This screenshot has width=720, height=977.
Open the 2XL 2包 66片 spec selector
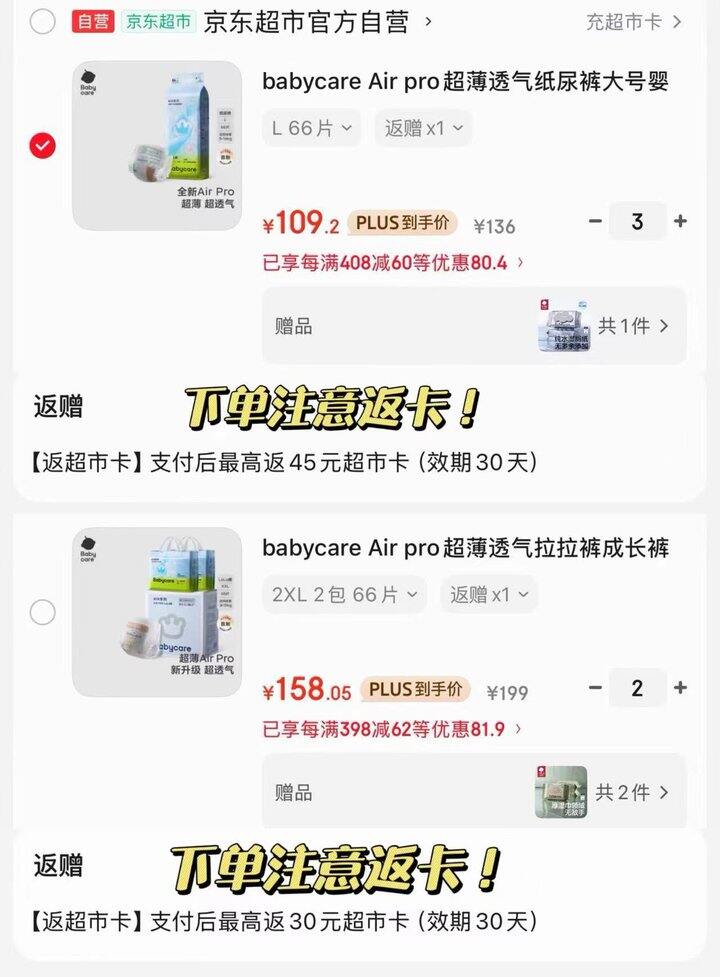[x=344, y=594]
